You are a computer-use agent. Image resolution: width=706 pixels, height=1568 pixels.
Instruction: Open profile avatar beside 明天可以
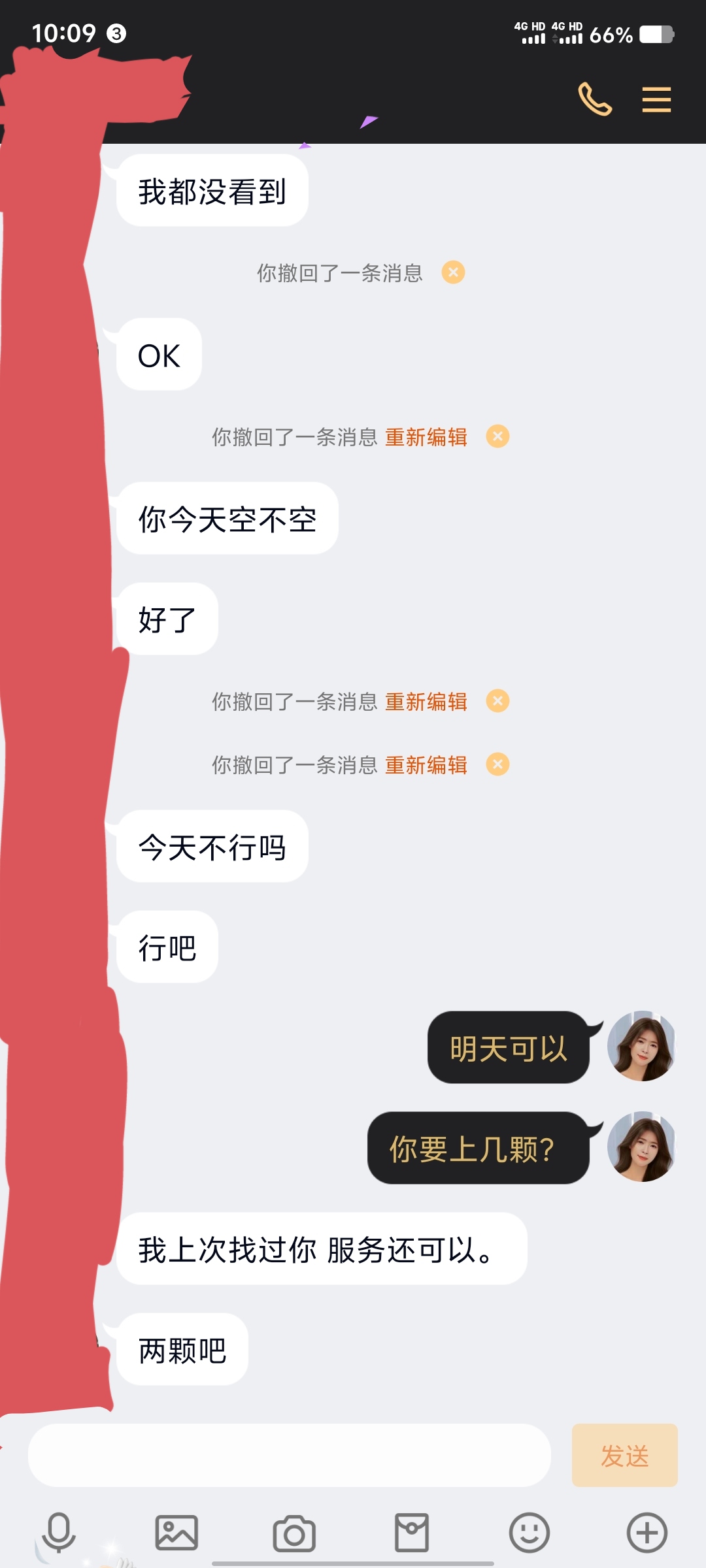[641, 1046]
